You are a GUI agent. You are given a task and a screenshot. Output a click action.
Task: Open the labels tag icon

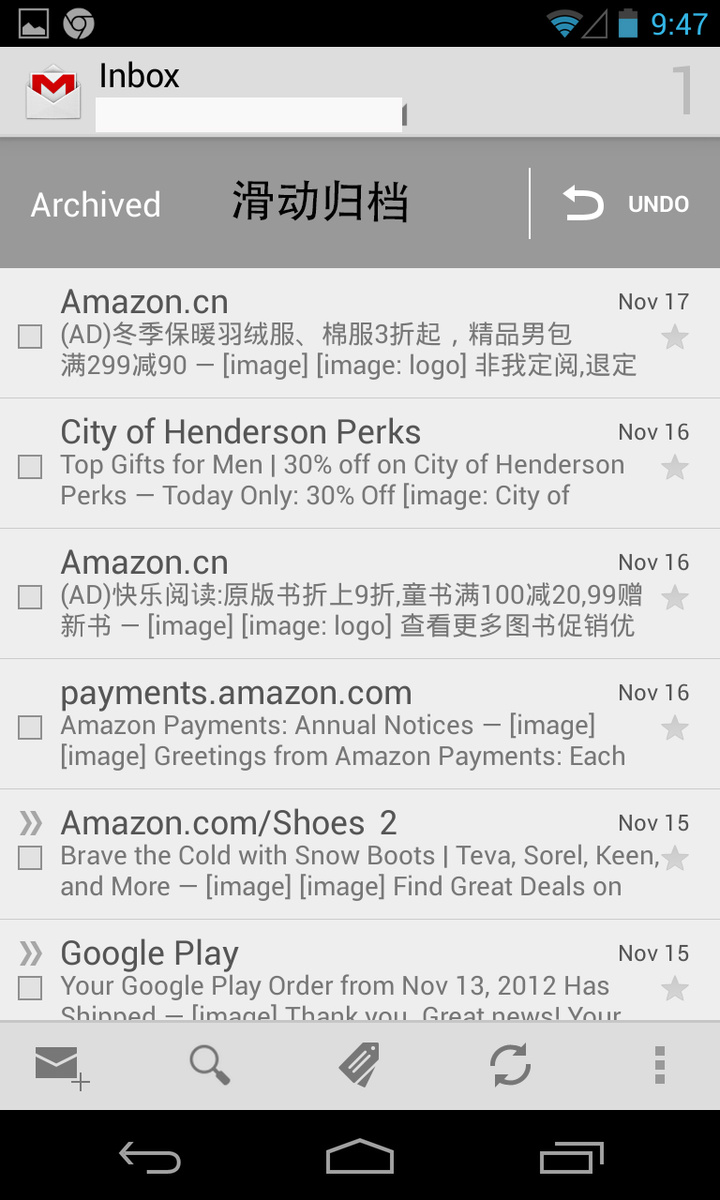(x=359, y=1066)
